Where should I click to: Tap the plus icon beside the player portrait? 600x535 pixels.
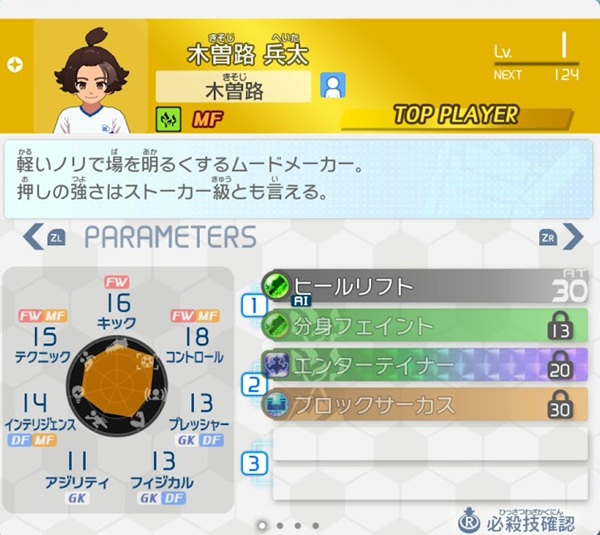pos(14,65)
